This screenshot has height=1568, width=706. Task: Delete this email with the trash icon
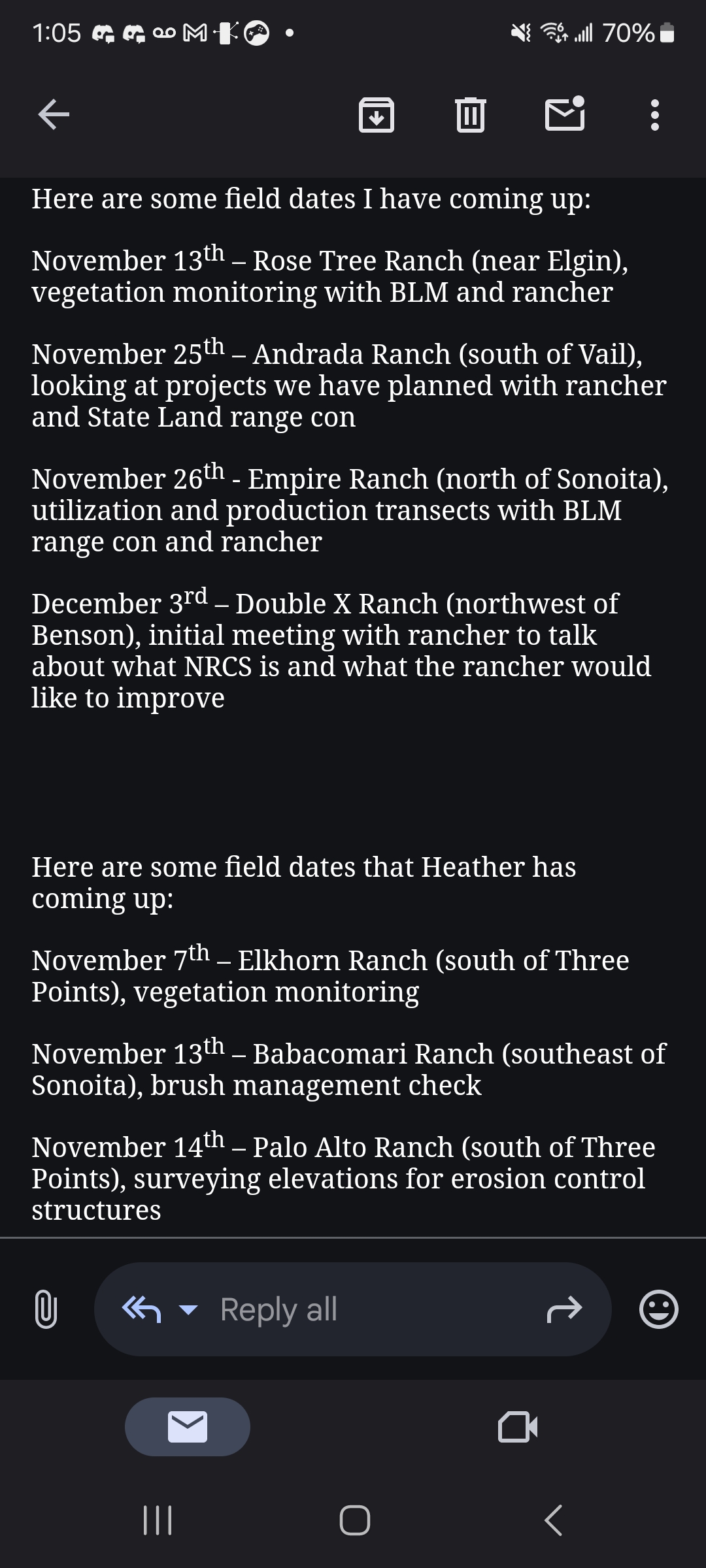(x=470, y=114)
